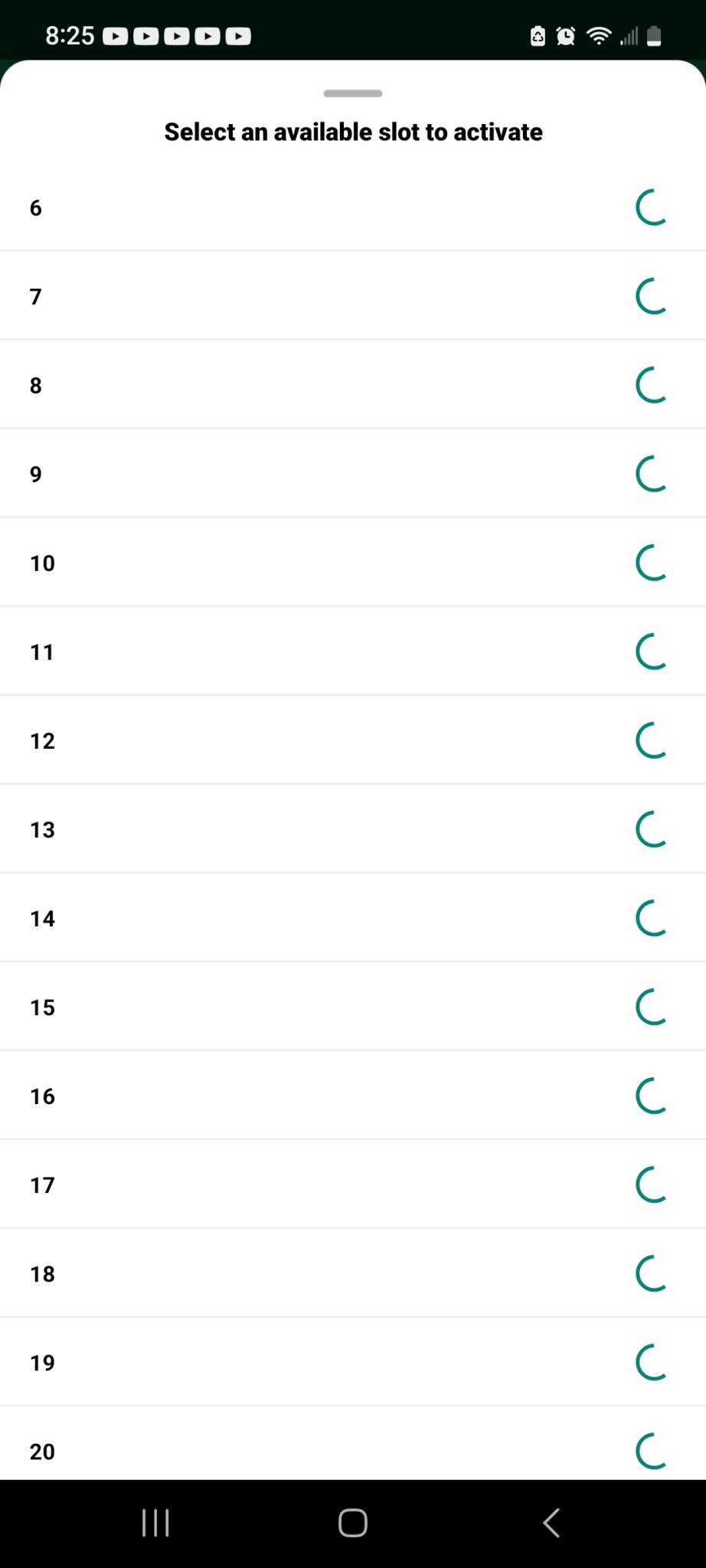Select slot 6 to activate
Image resolution: width=706 pixels, height=1568 pixels.
[x=353, y=207]
